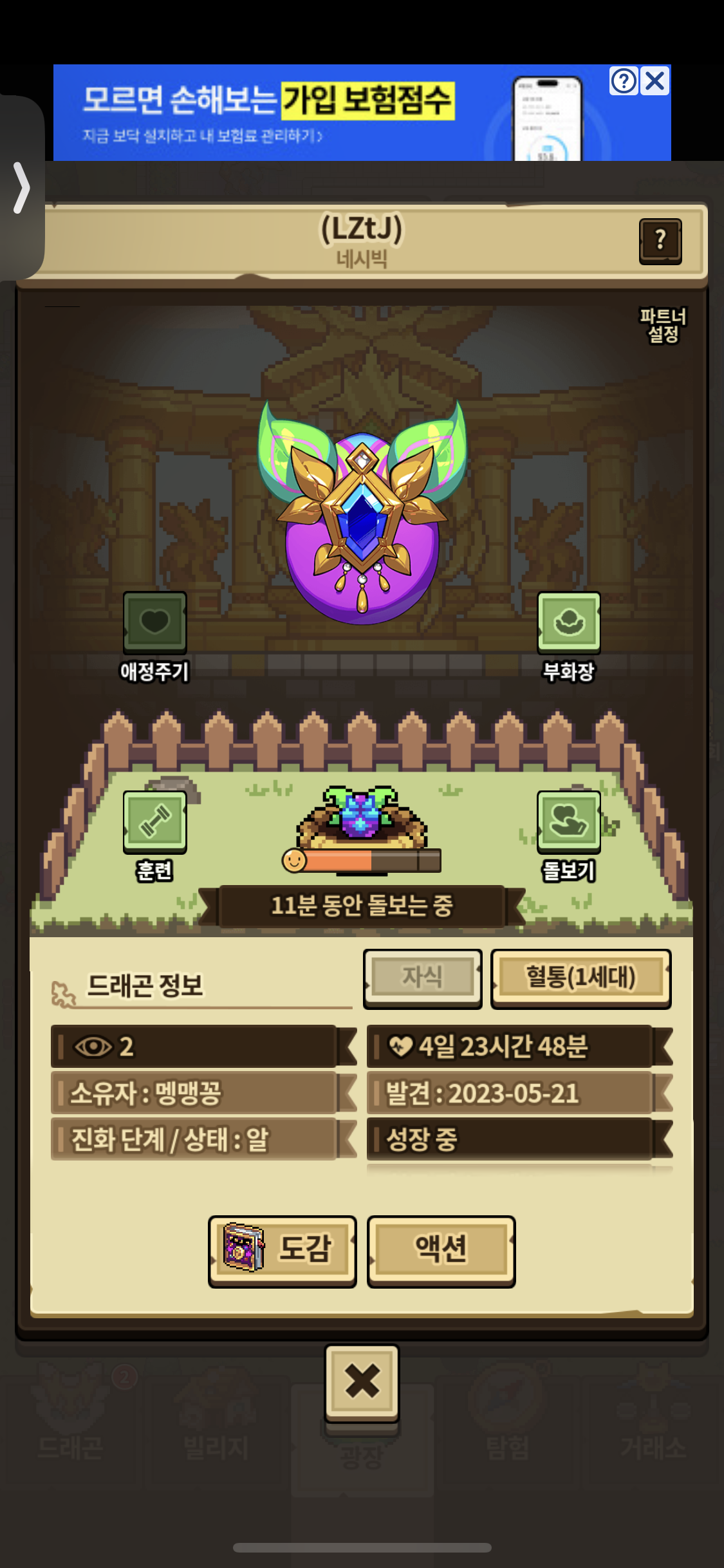
Task: Switch to the 자식 tab
Action: [422, 978]
